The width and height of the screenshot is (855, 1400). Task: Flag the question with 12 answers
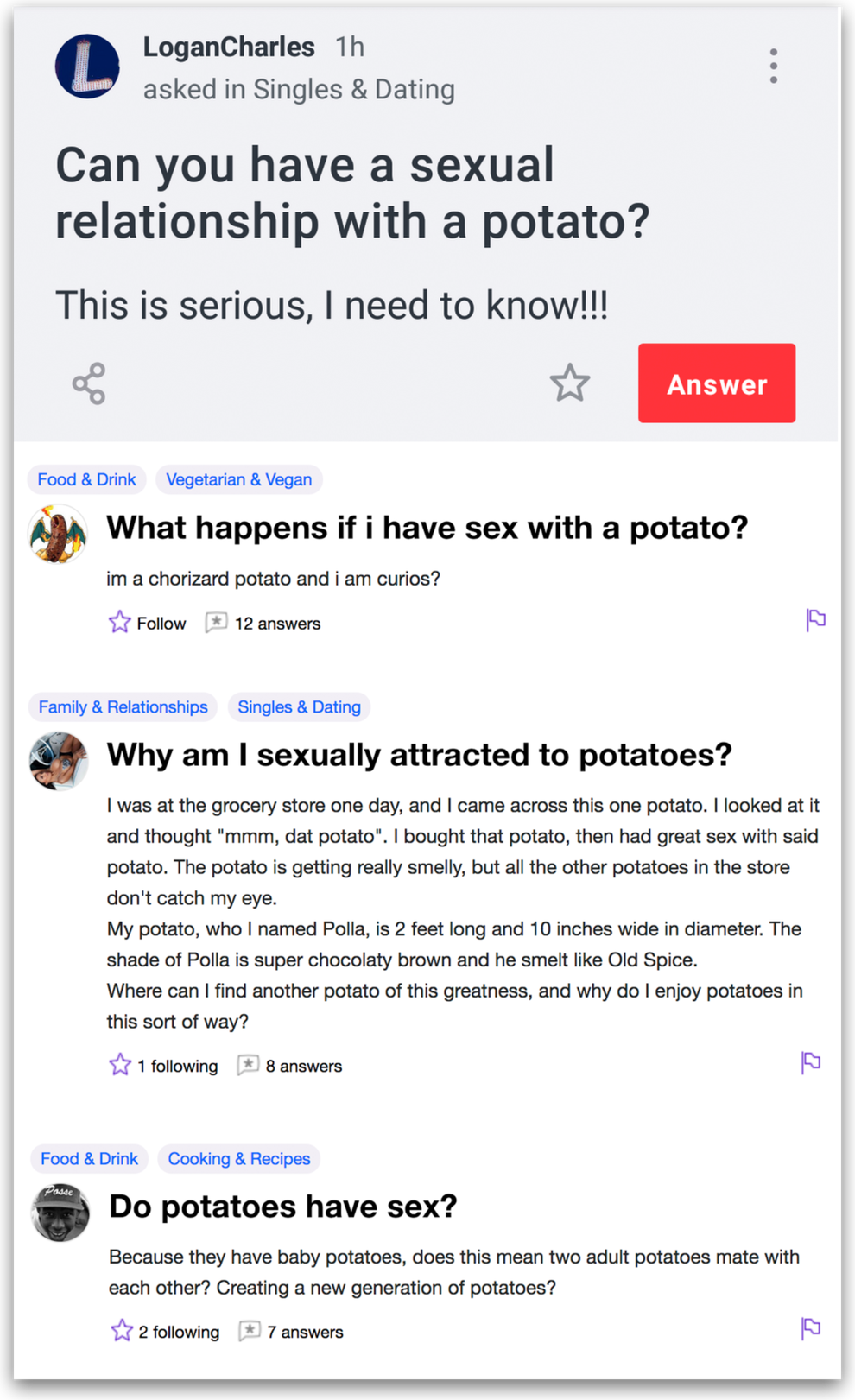[815, 619]
